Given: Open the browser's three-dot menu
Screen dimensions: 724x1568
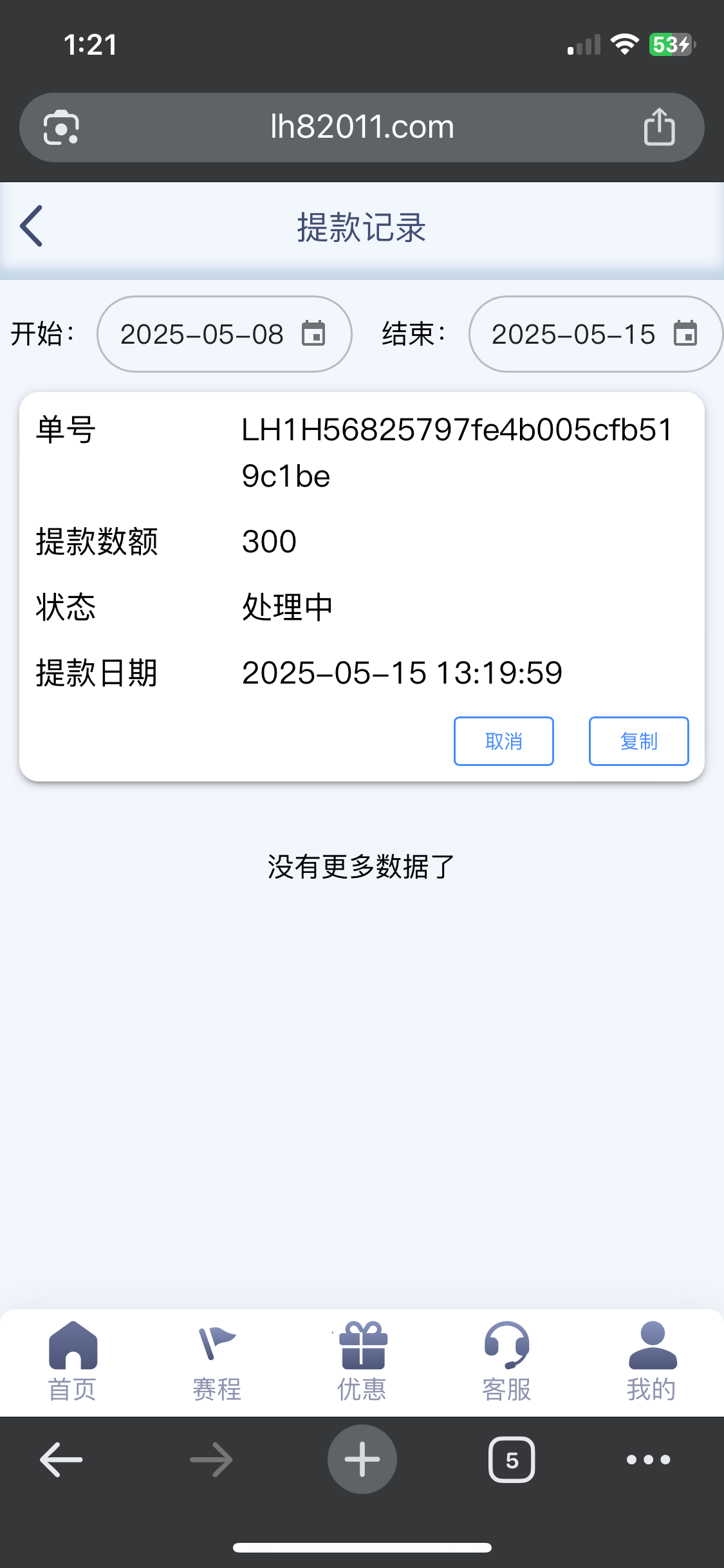Looking at the screenshot, I should (x=648, y=1460).
